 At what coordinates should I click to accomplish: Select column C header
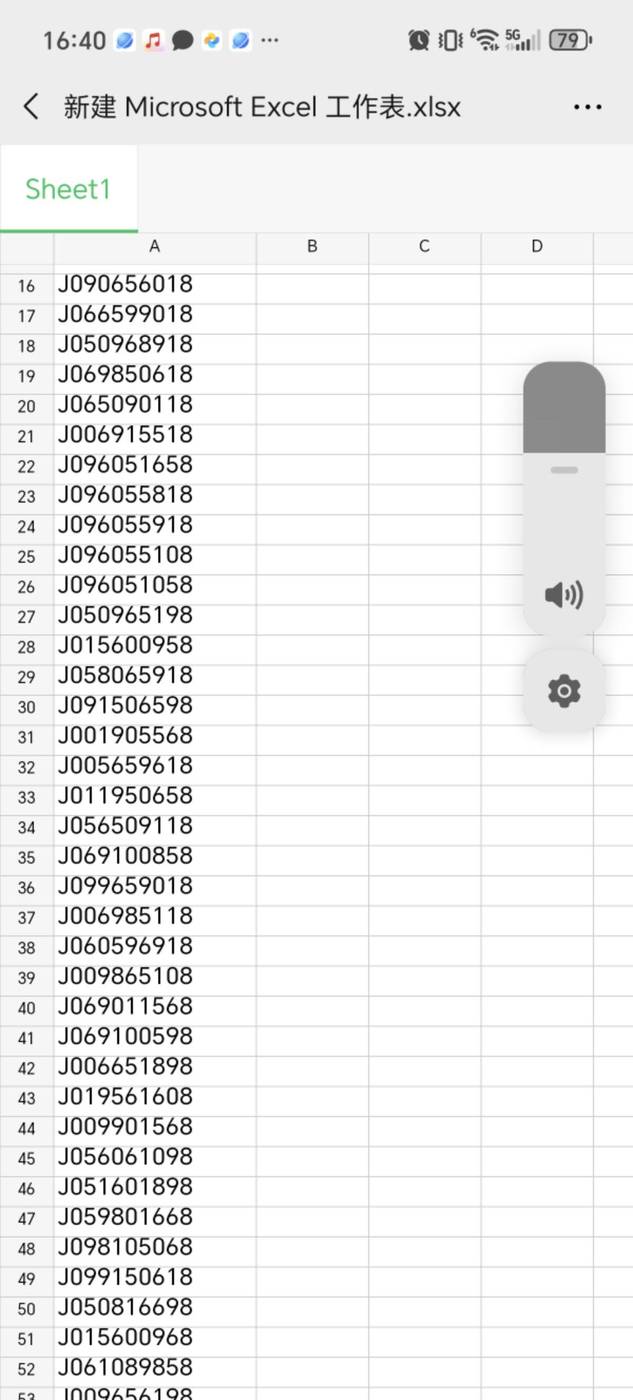tap(424, 247)
